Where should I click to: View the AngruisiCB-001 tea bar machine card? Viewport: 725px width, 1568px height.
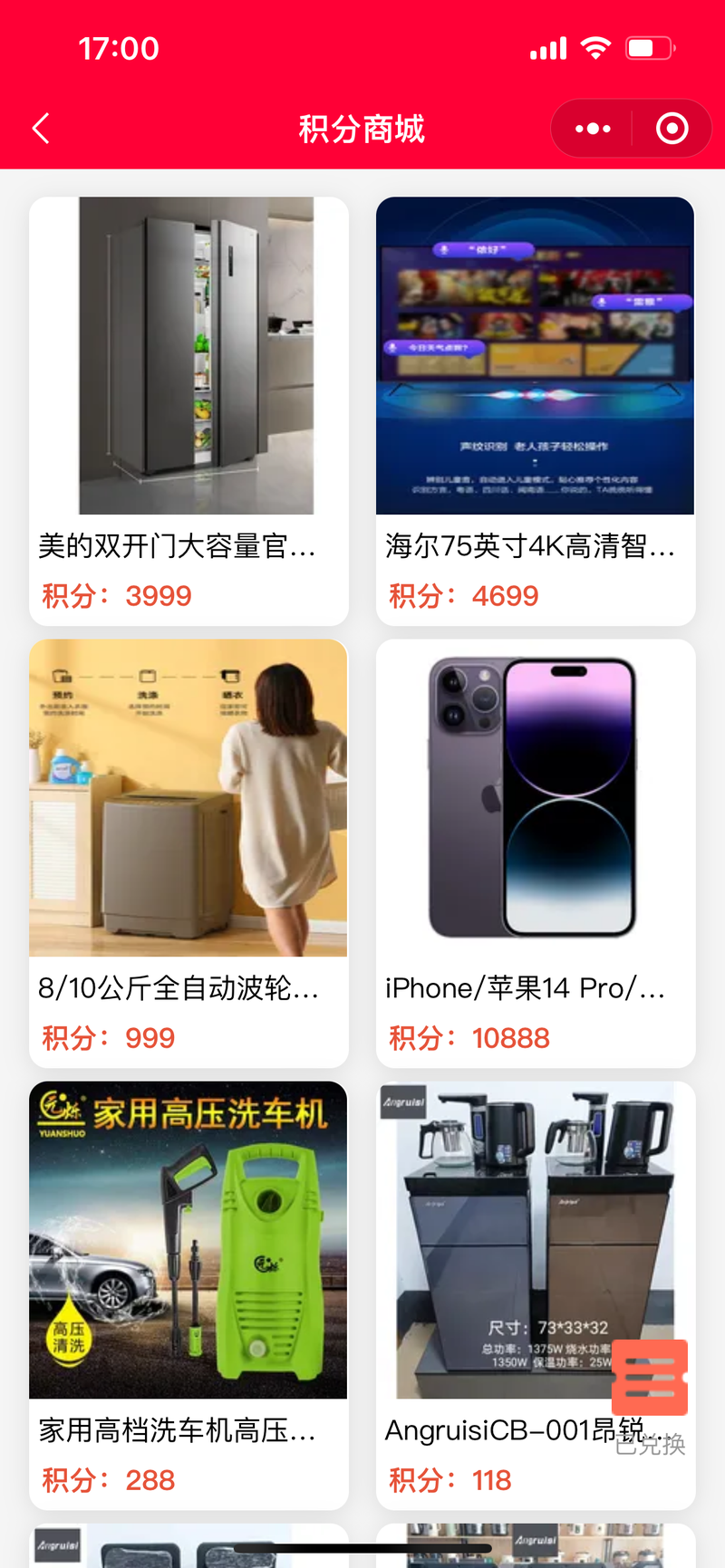pos(507,1268)
